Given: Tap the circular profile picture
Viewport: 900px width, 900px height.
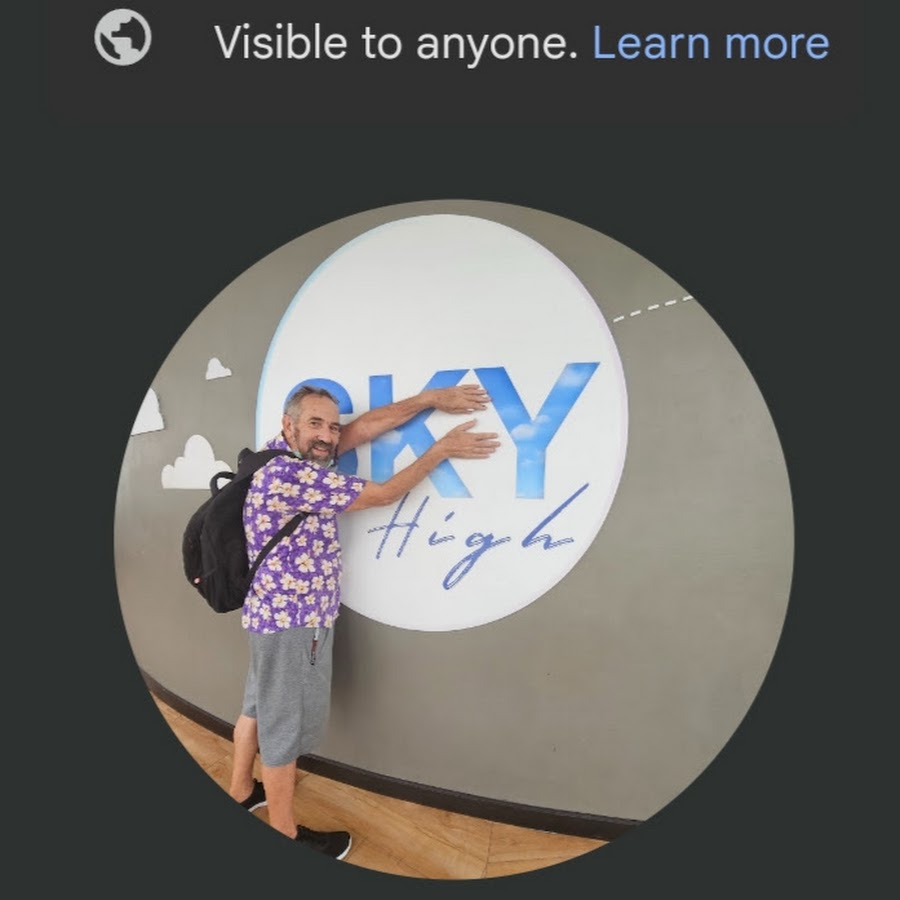Looking at the screenshot, I should click(455, 540).
